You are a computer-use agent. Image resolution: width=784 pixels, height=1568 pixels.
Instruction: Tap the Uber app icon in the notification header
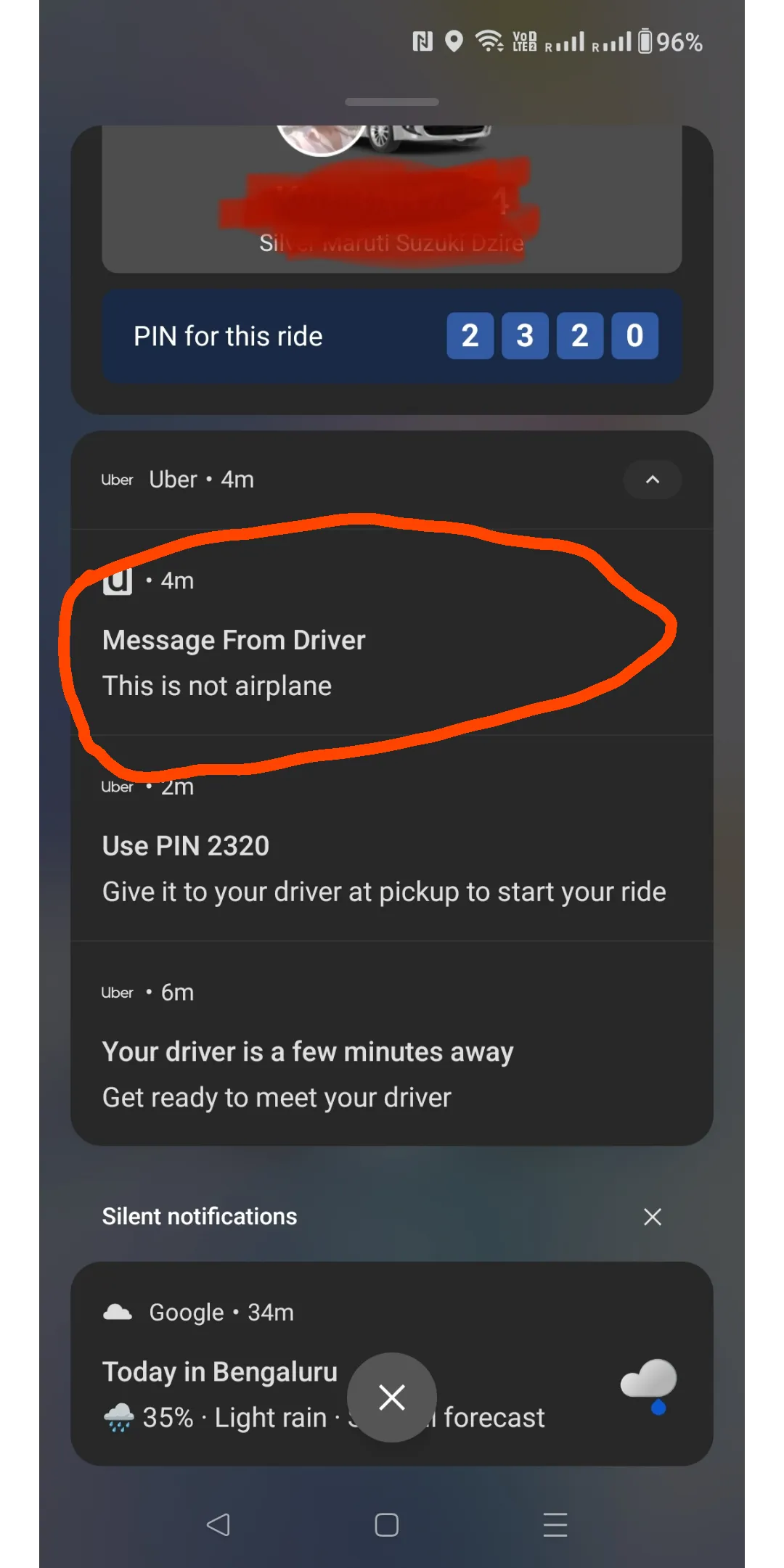click(x=117, y=479)
